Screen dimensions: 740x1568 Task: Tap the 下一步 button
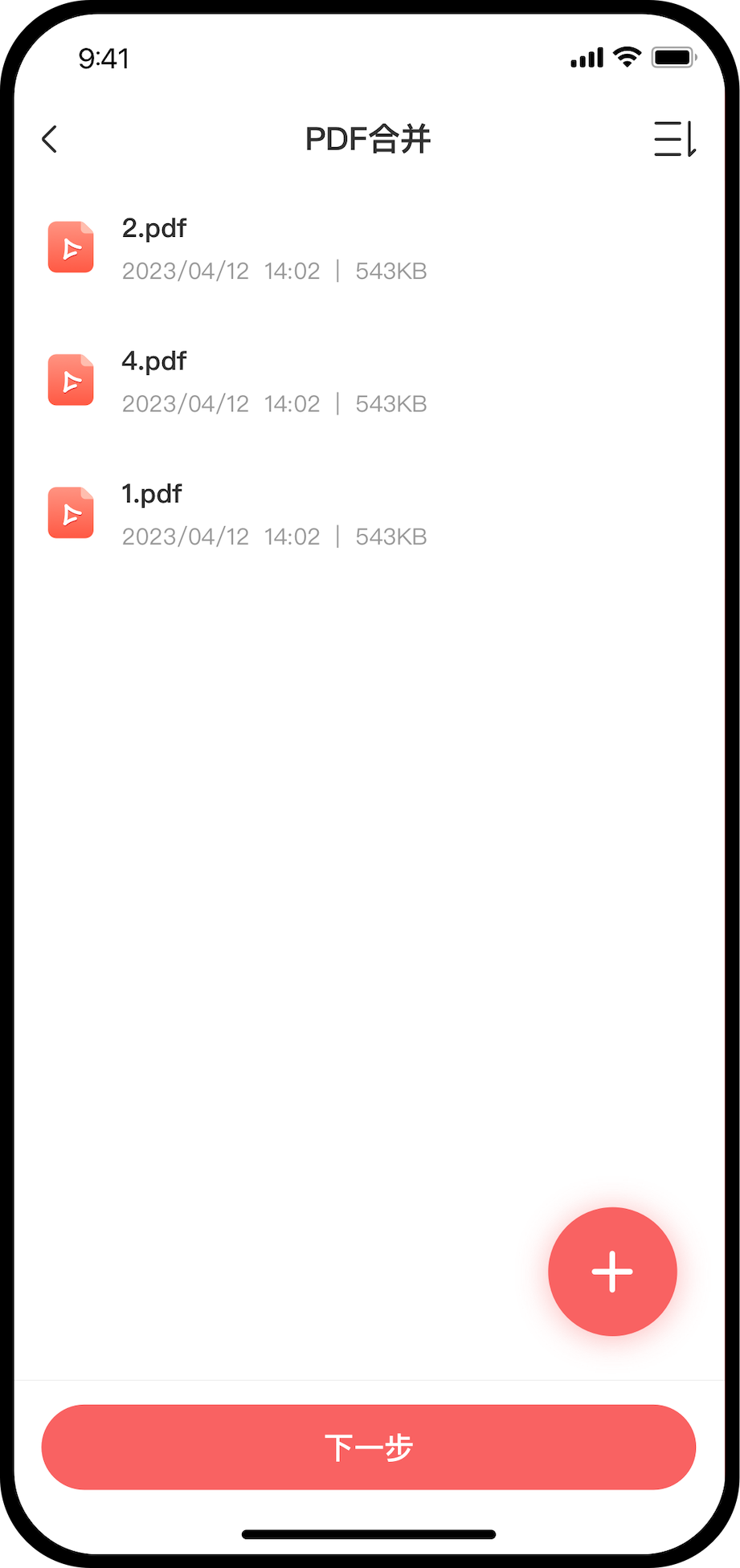pyautogui.click(x=369, y=1448)
